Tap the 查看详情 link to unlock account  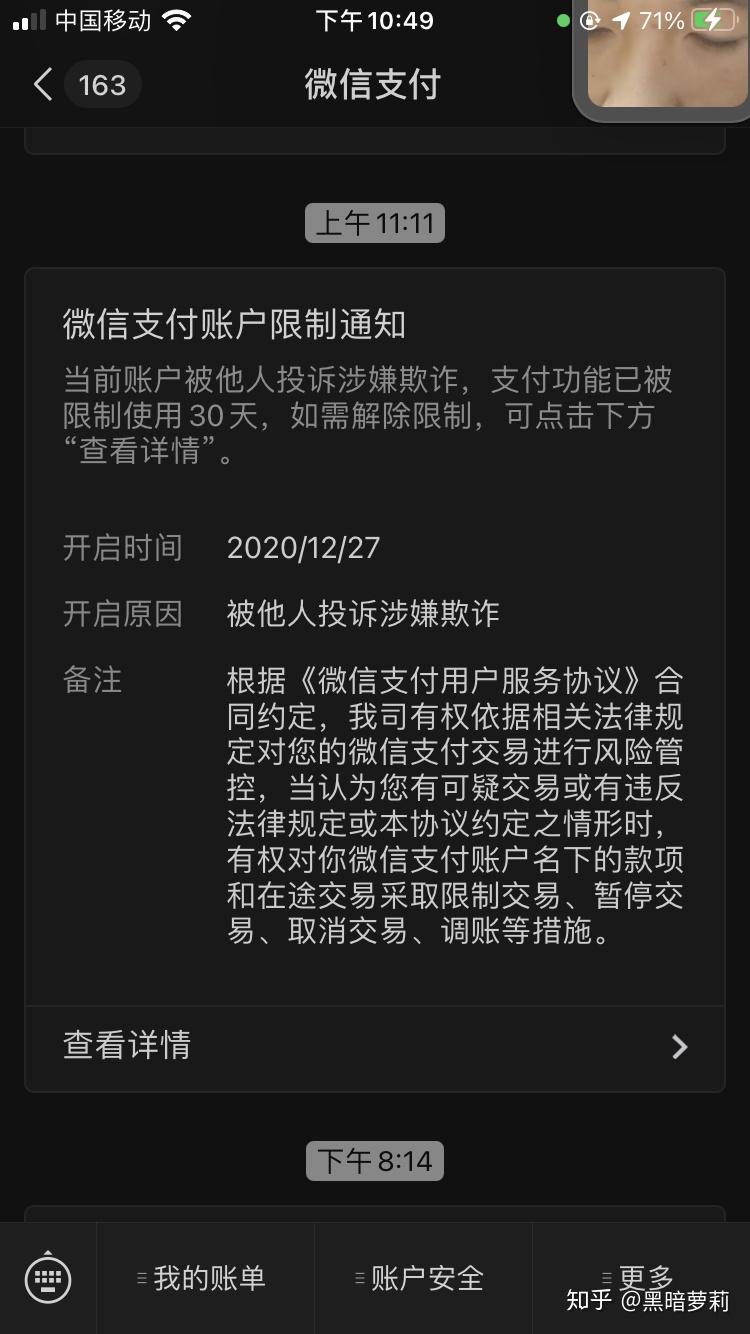(127, 1048)
